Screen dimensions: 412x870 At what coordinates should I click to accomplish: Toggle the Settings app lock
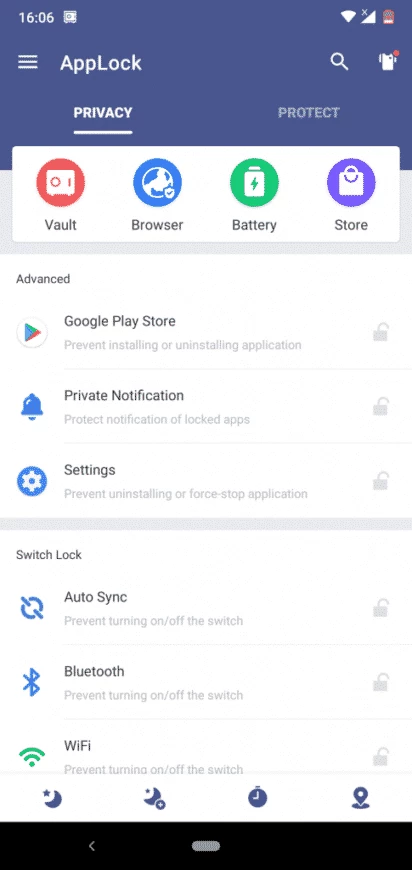[380, 481]
